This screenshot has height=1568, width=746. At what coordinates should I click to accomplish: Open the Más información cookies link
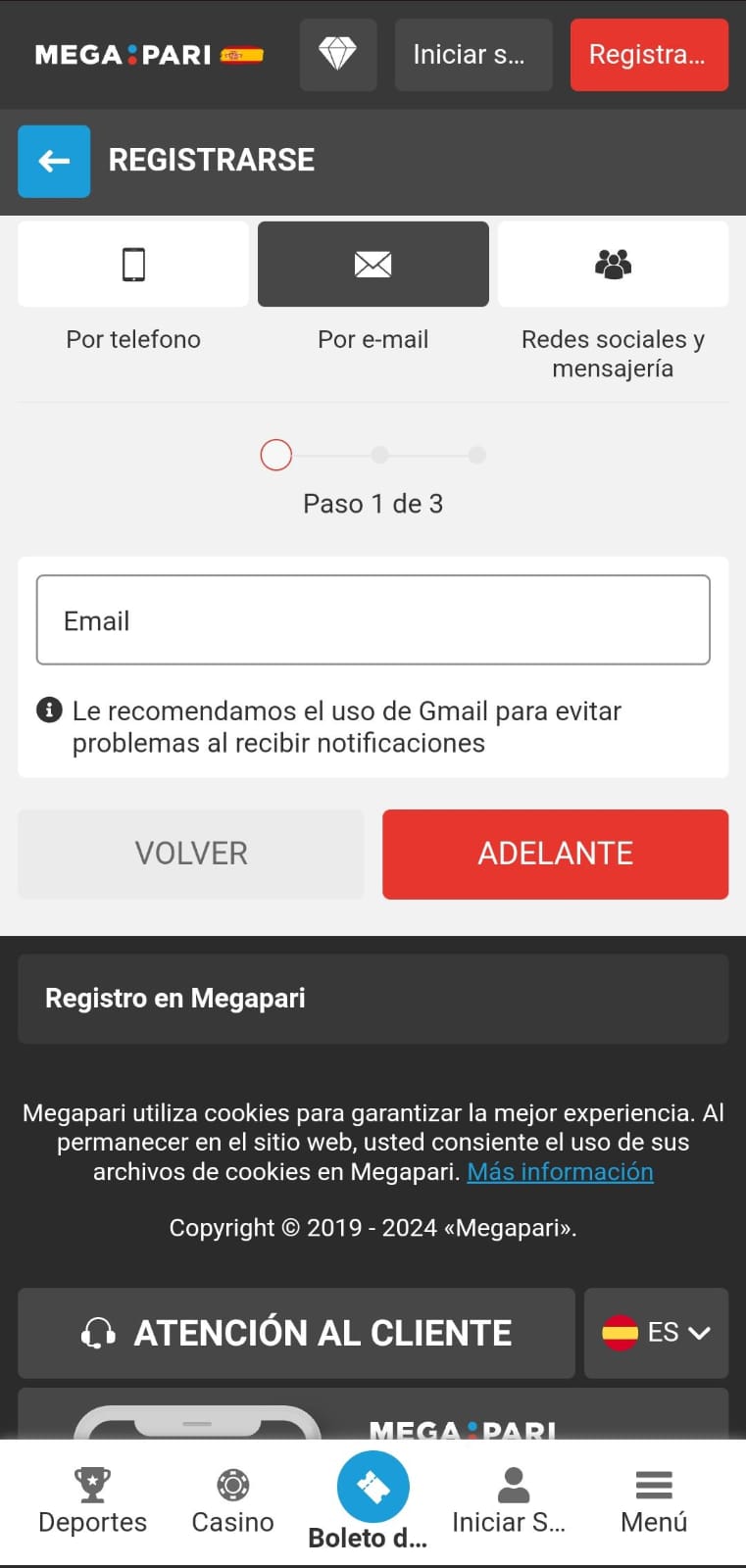point(560,1172)
